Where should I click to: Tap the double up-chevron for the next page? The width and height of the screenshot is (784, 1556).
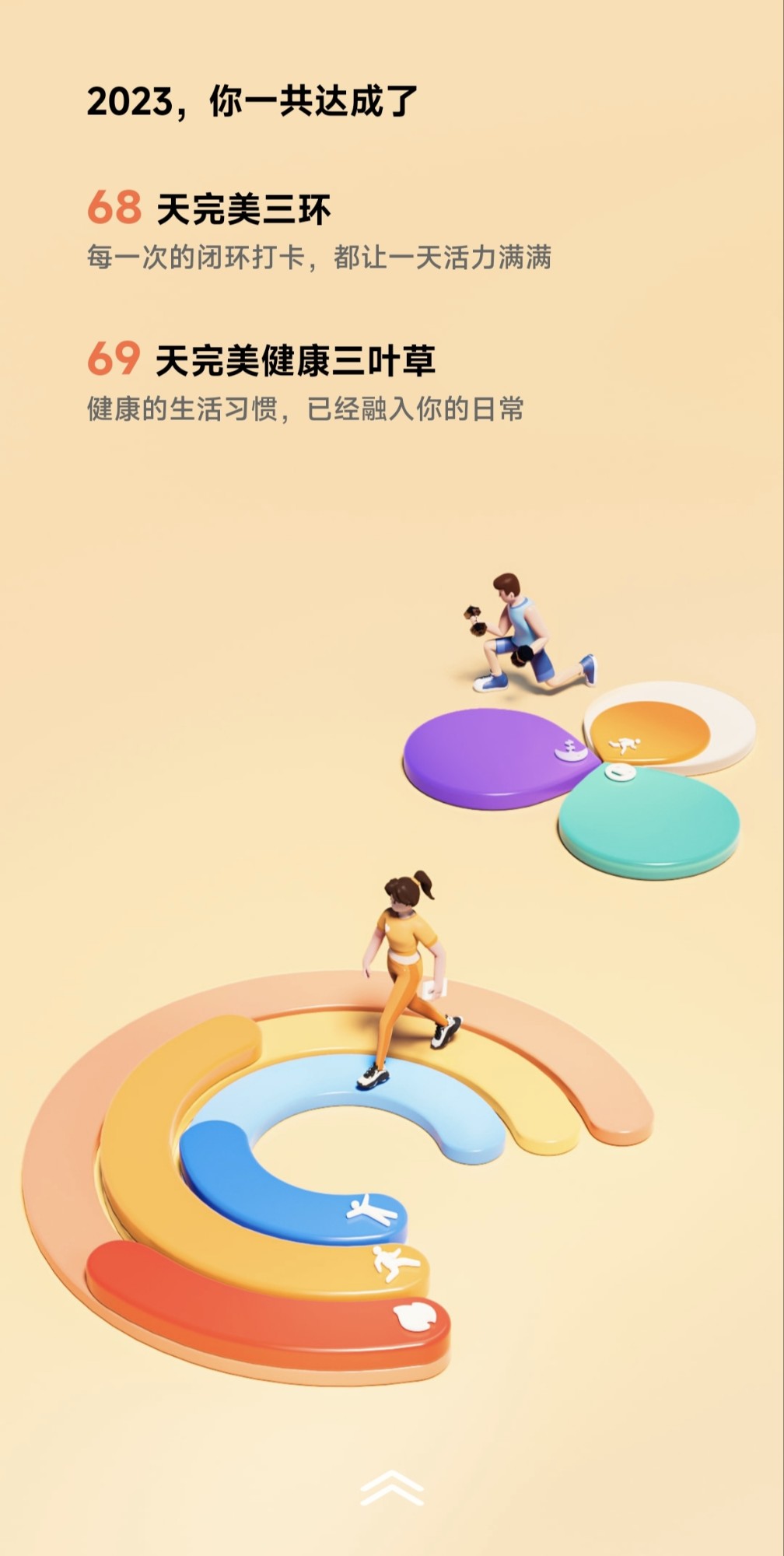pyautogui.click(x=392, y=1488)
